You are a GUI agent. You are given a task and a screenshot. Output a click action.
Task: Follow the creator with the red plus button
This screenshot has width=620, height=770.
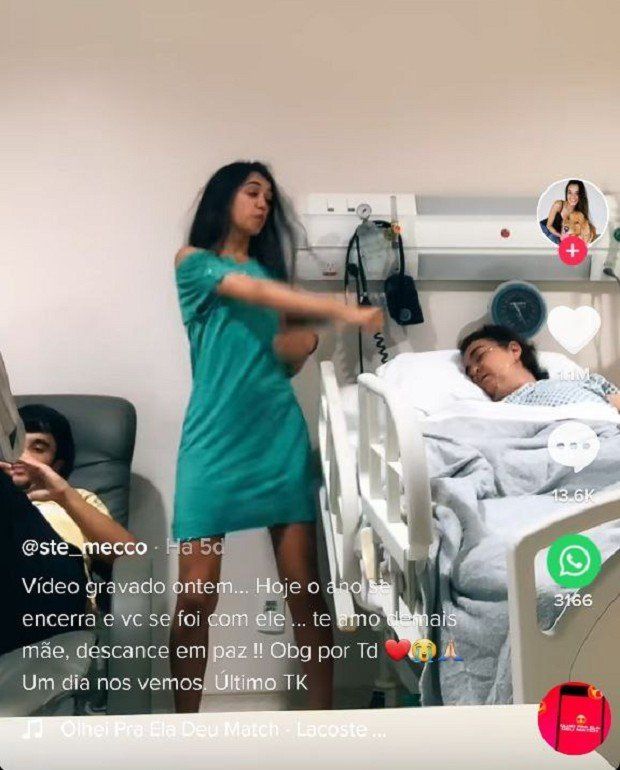pos(572,251)
